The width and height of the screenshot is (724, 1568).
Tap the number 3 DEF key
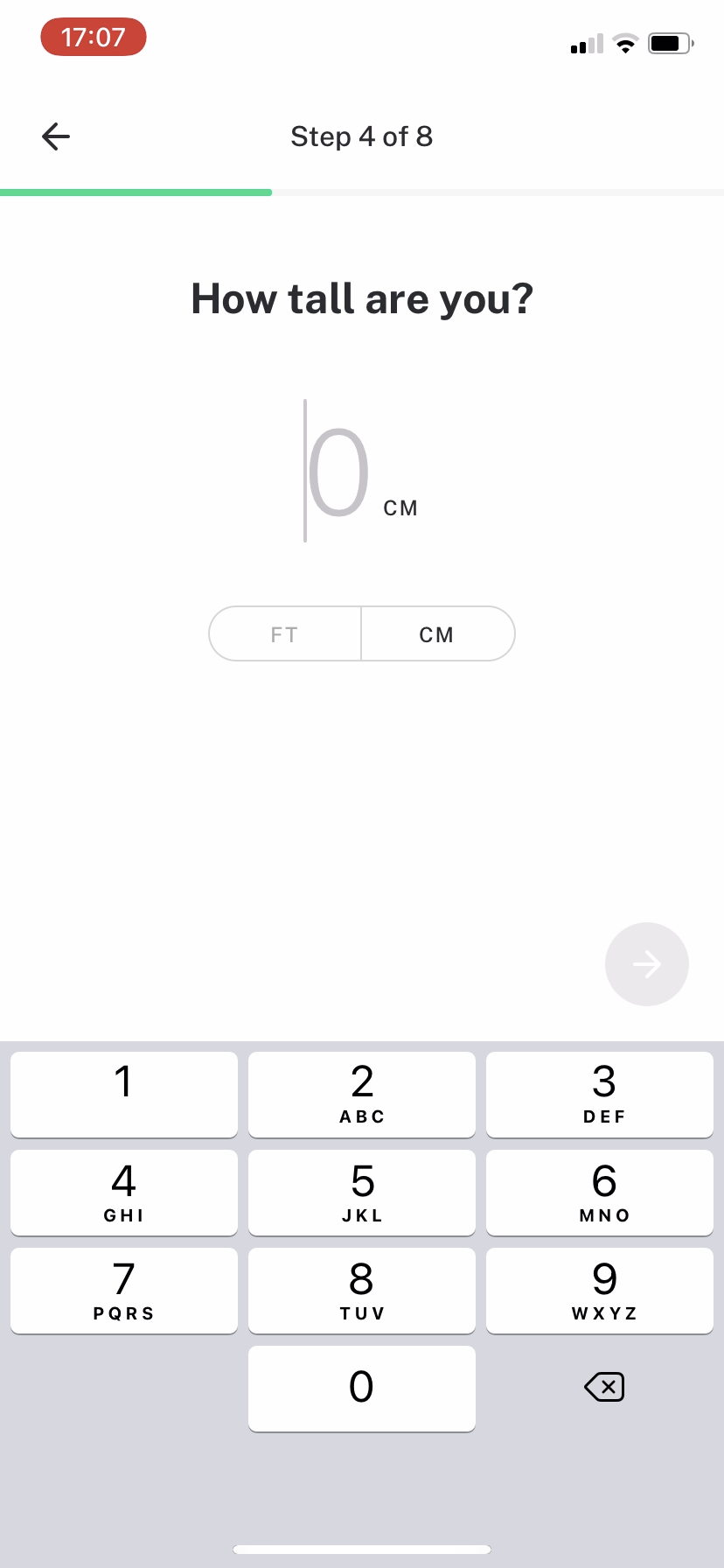[x=600, y=1094]
